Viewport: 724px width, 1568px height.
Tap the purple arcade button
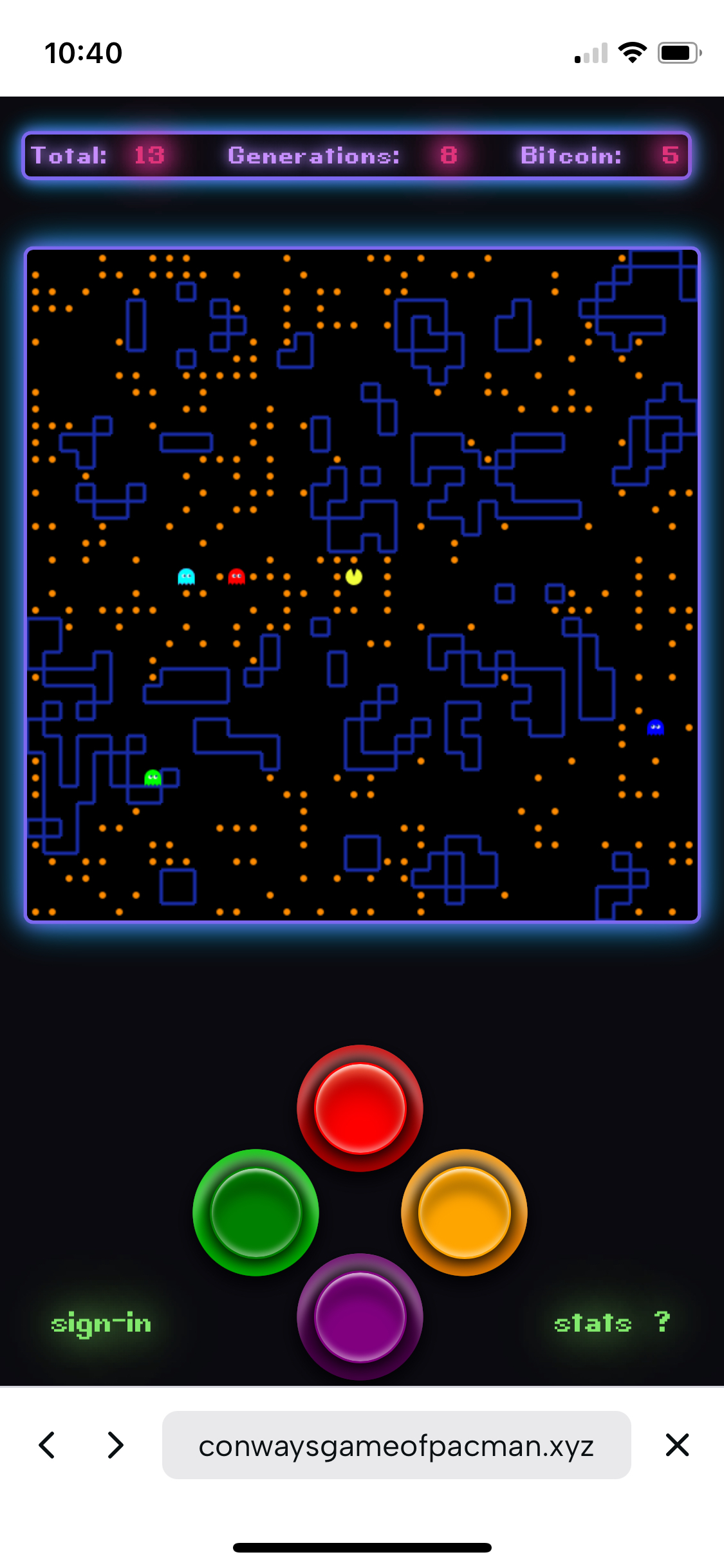360,1316
